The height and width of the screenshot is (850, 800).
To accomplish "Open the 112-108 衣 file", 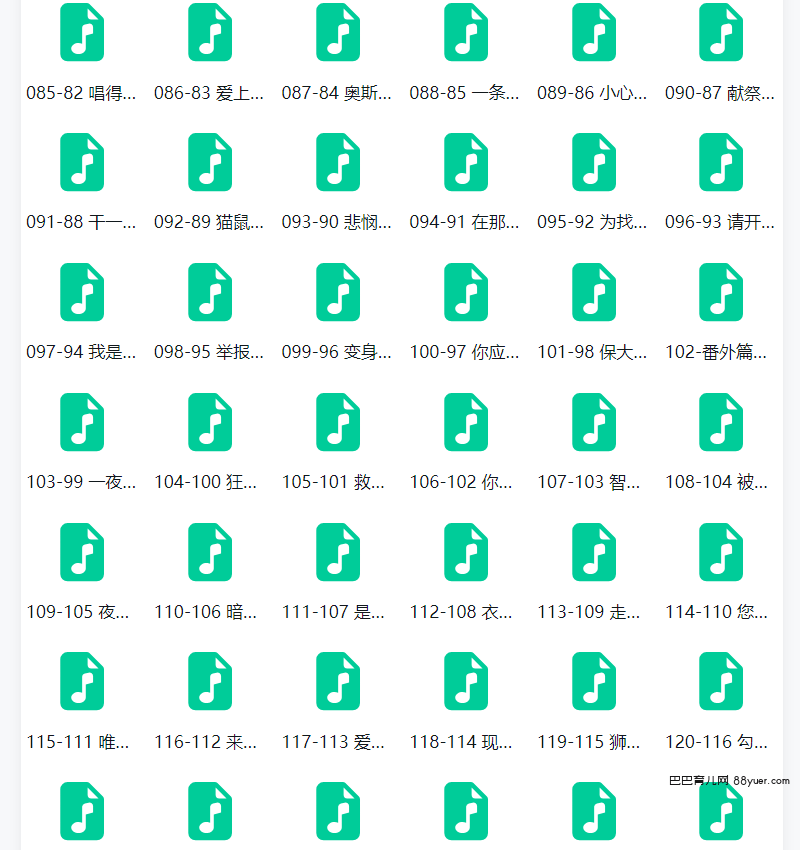I will (466, 552).
